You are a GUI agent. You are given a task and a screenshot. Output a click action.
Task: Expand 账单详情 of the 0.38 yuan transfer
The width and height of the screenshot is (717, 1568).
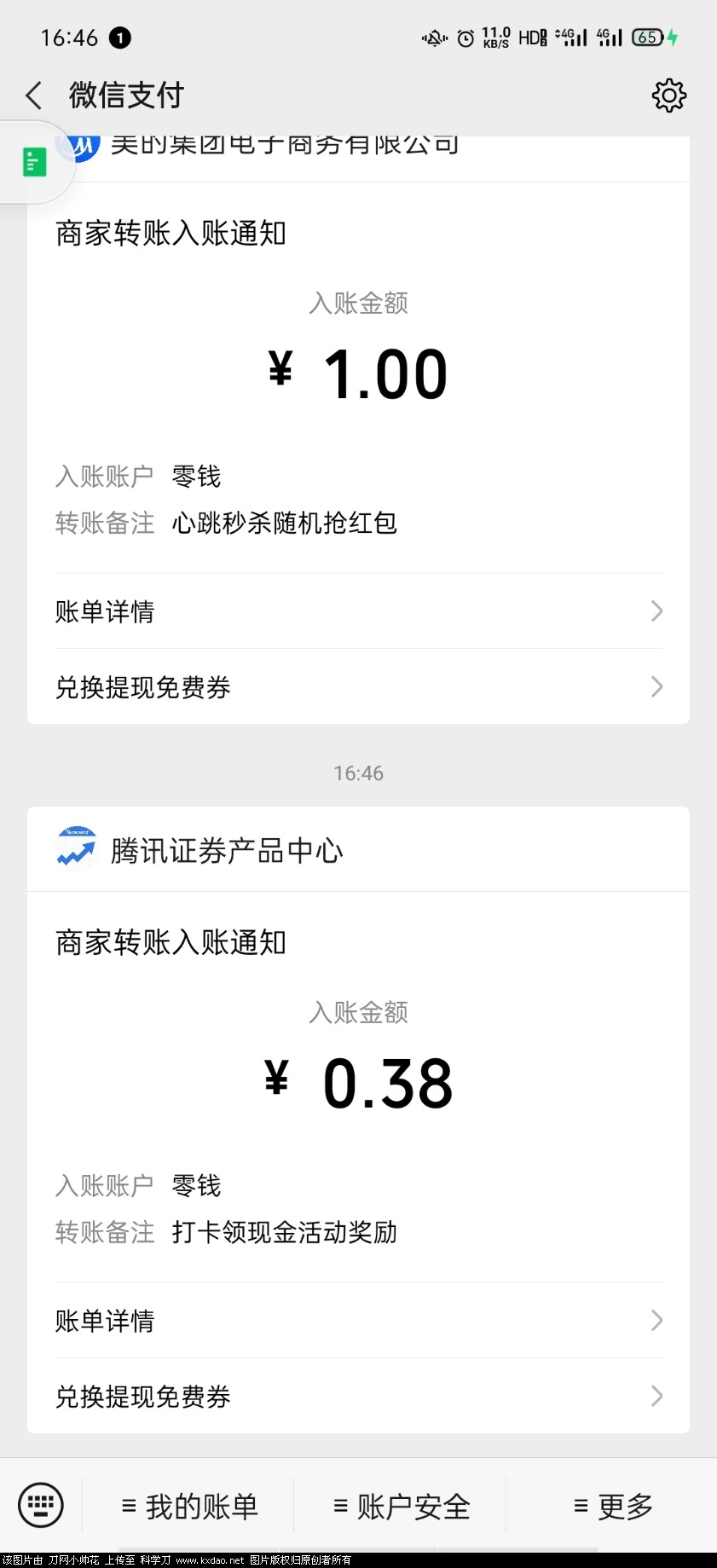click(358, 1321)
